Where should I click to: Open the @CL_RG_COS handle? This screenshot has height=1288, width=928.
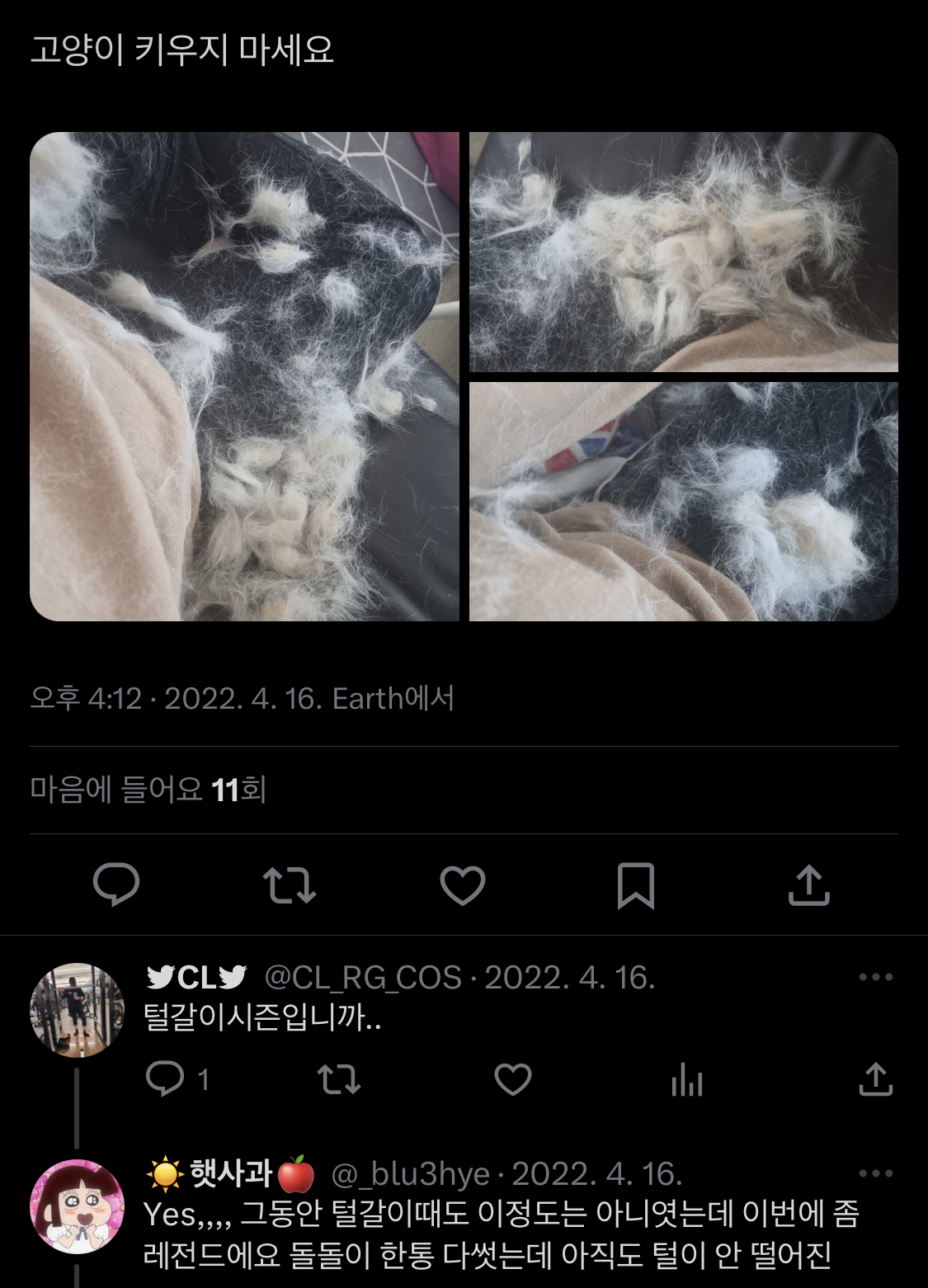pos(363,978)
